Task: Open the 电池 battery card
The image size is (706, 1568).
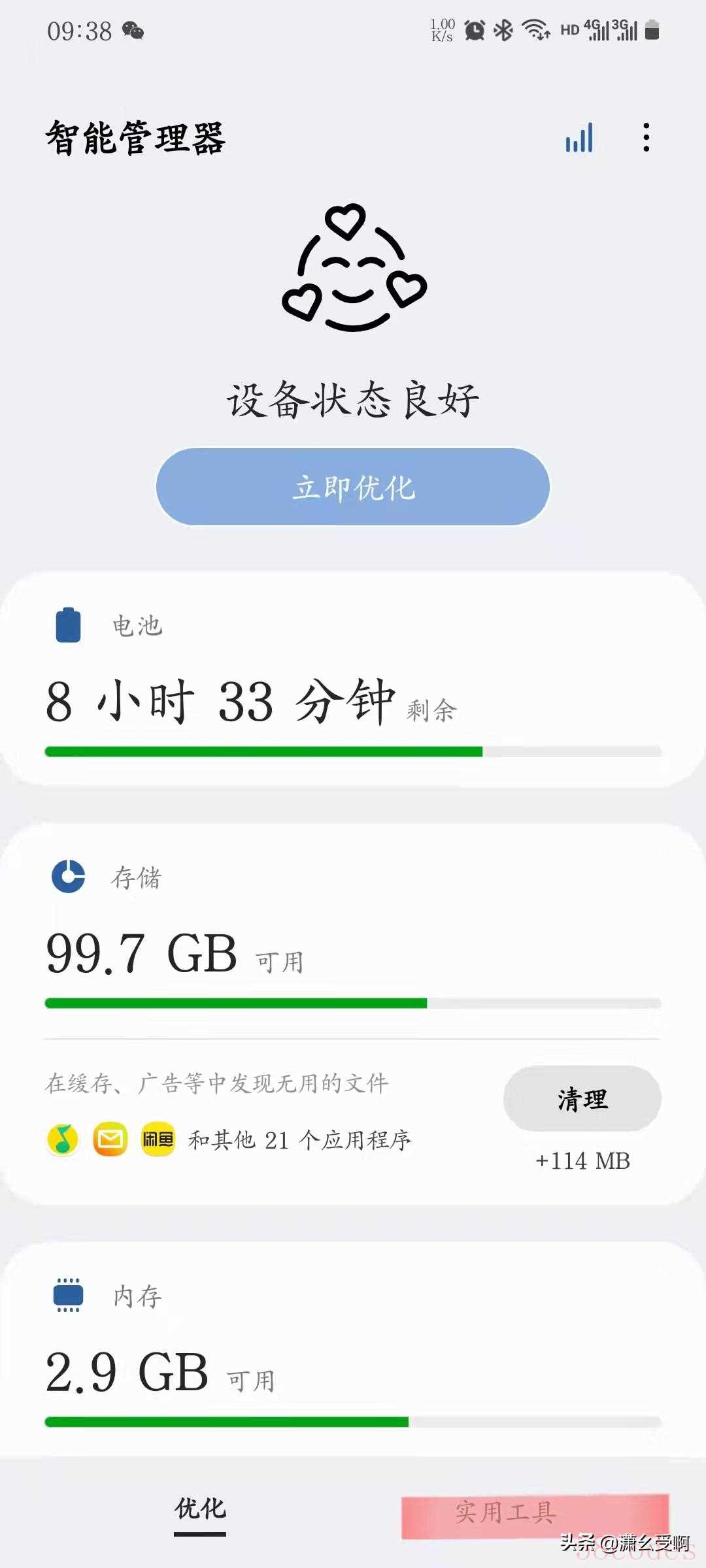Action: click(353, 679)
